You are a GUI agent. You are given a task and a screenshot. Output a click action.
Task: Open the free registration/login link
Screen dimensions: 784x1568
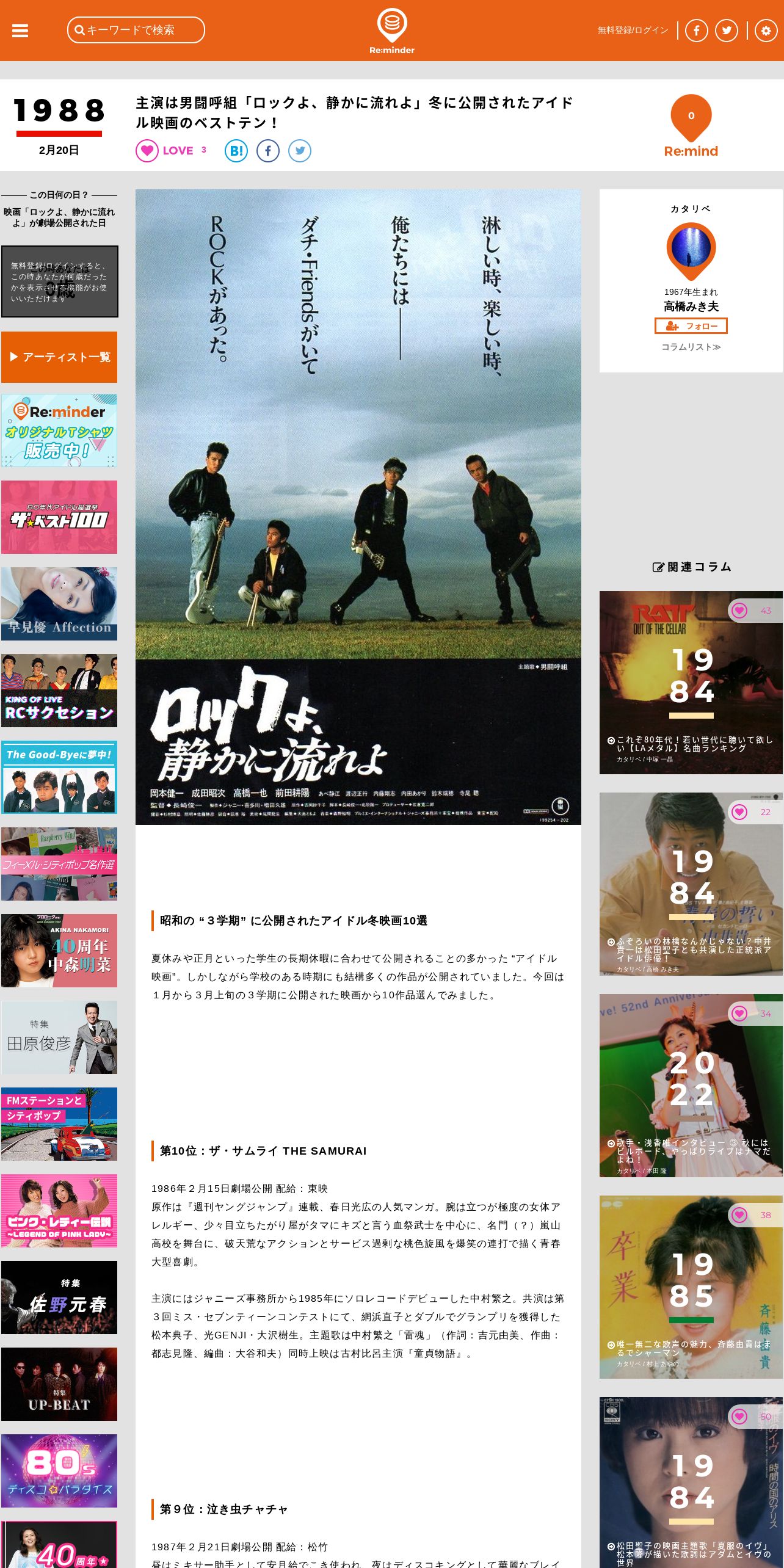coord(633,30)
